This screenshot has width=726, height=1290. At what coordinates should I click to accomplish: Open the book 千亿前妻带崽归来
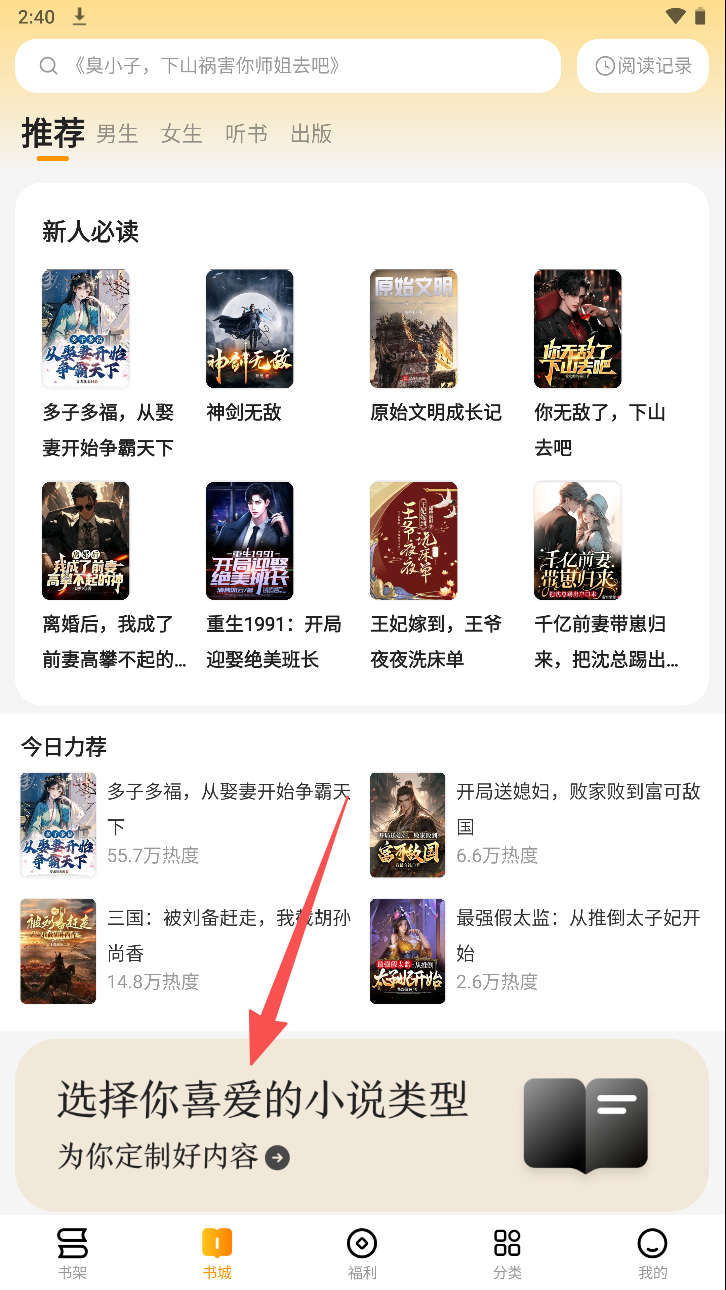(578, 541)
